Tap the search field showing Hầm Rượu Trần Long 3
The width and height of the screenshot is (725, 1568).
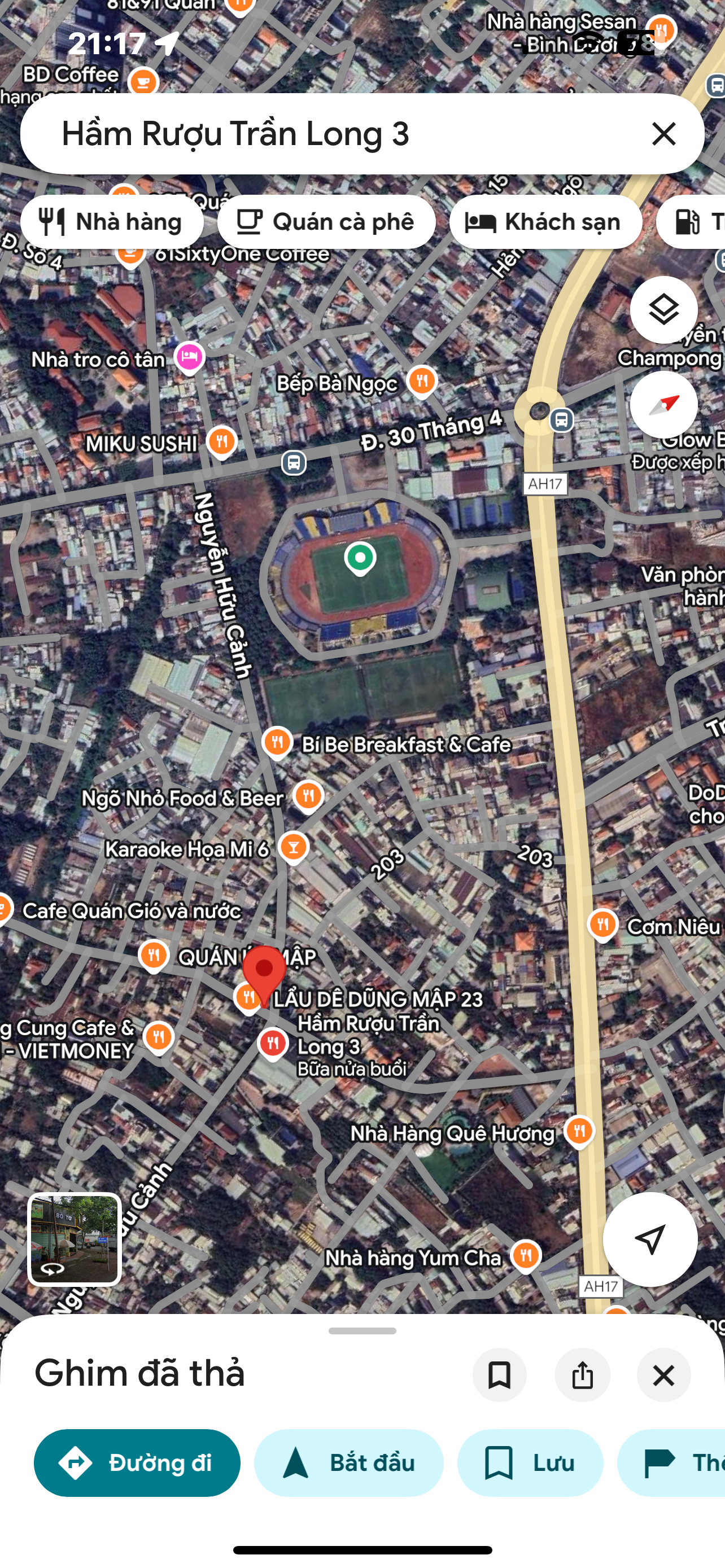[341, 134]
